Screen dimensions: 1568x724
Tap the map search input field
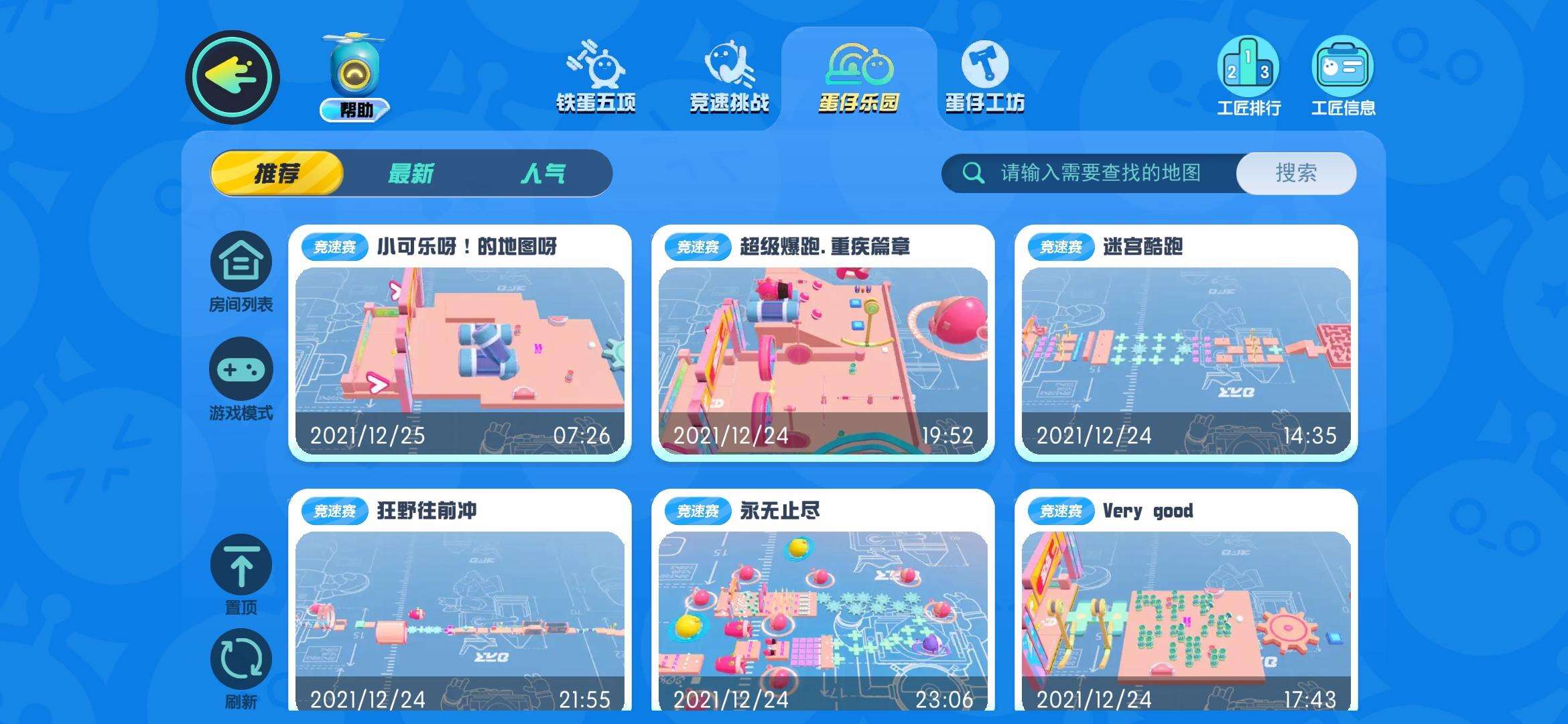pos(1100,173)
